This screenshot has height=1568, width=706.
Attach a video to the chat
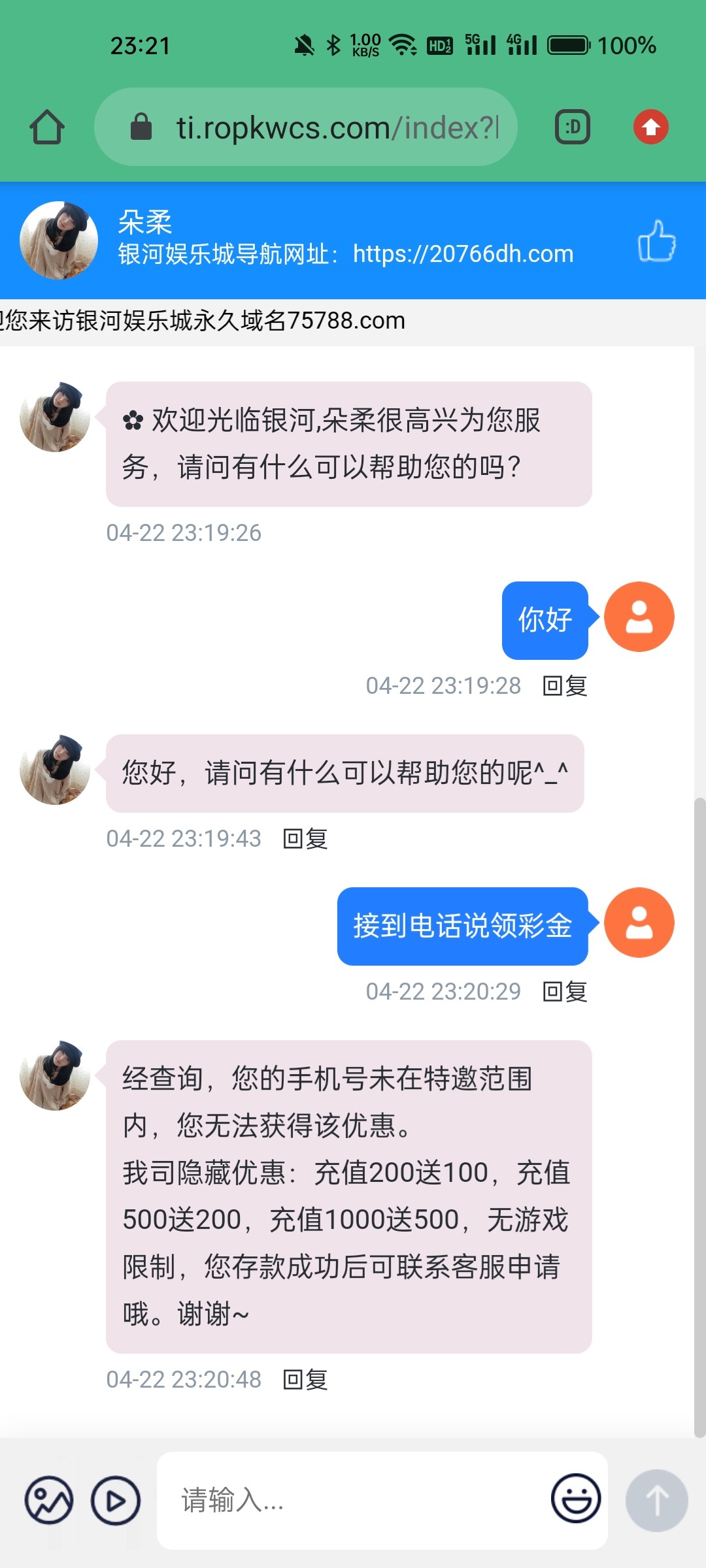tap(116, 1500)
